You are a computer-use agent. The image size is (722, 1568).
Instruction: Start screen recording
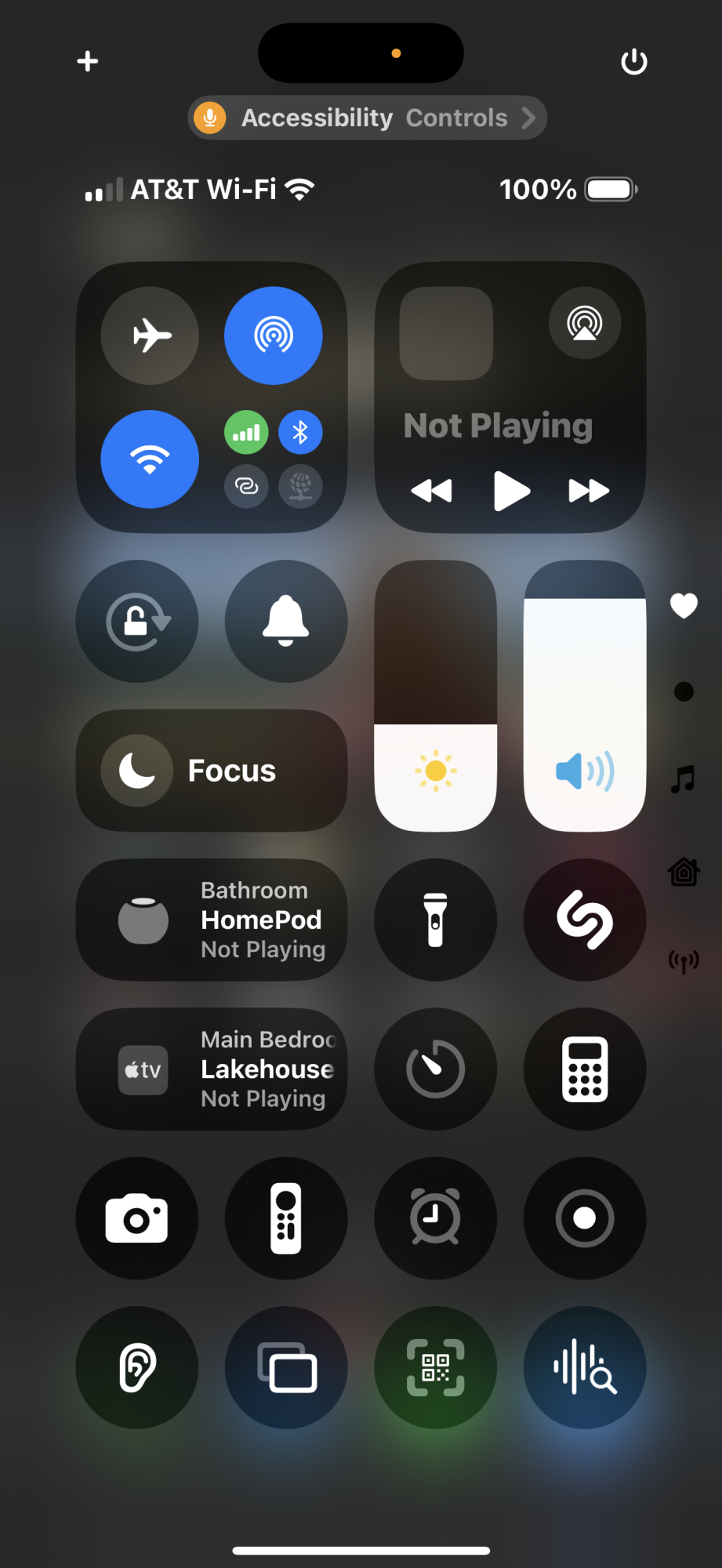coord(585,1218)
